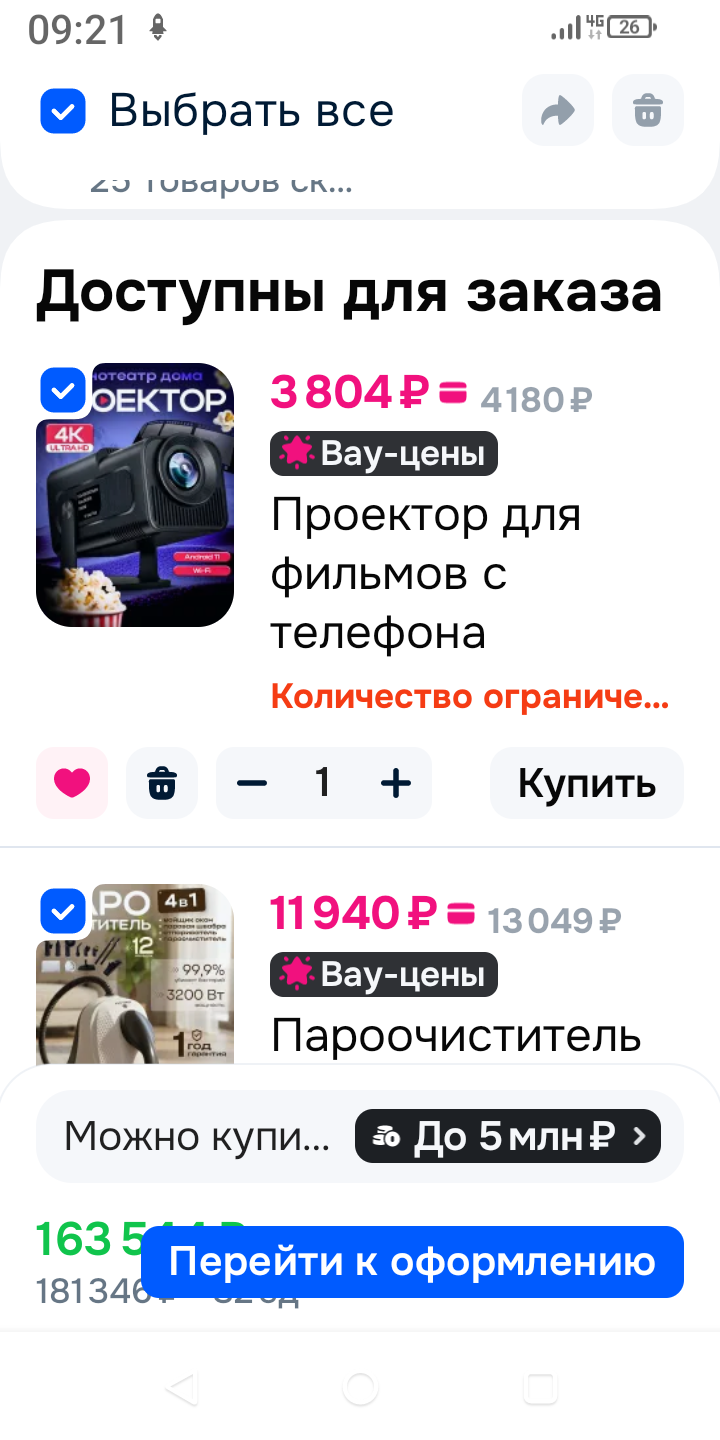Delete the projector from cart
The height and width of the screenshot is (1440, 720).
[162, 783]
